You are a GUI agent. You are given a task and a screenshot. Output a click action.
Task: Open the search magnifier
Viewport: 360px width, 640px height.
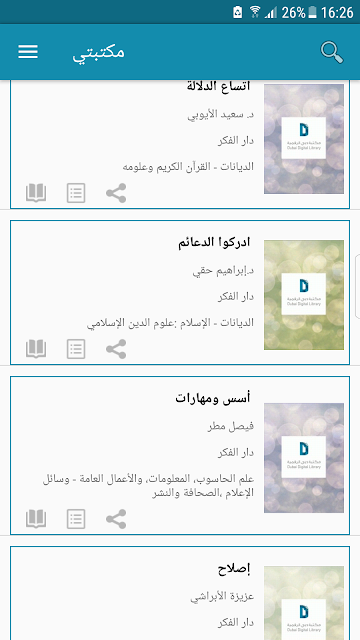[332, 52]
